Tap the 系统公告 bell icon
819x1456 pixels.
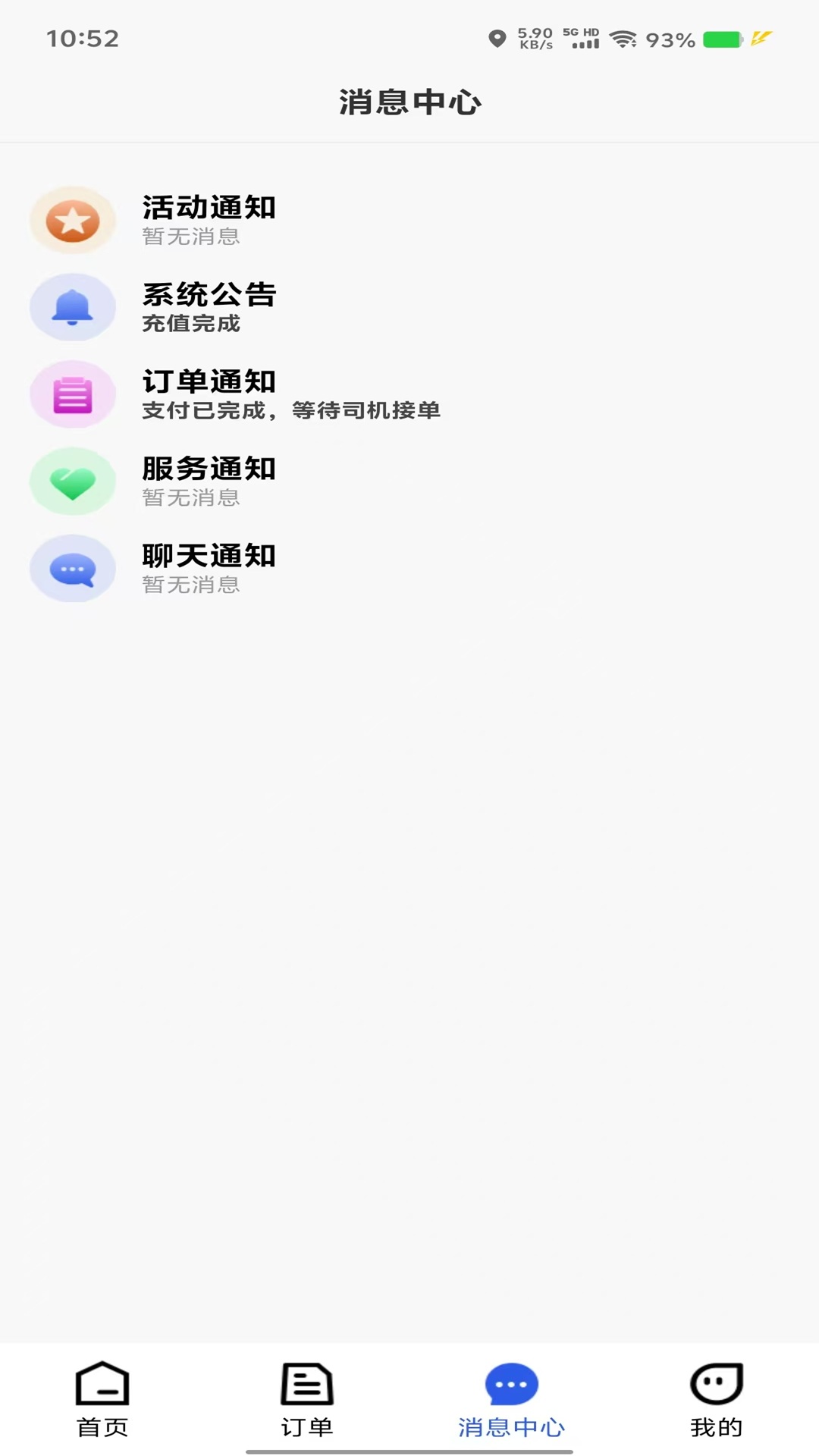click(73, 307)
